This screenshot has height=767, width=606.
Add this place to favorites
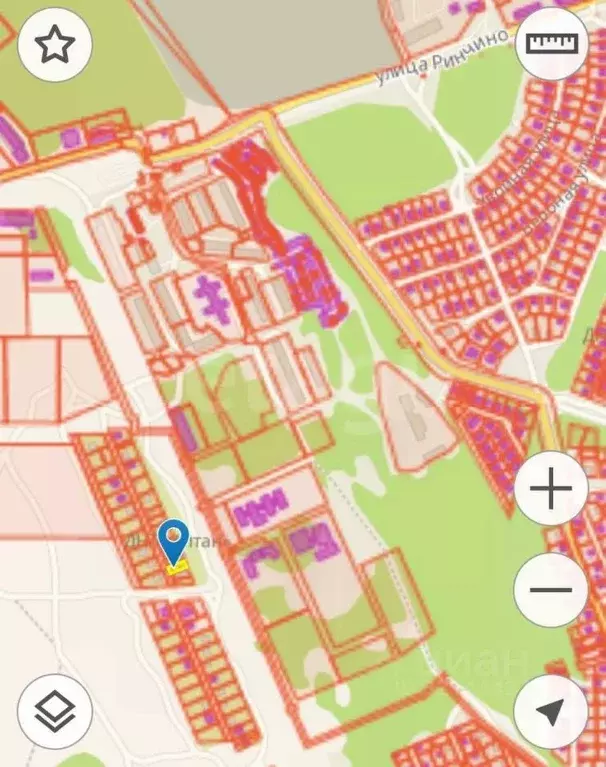[54, 44]
